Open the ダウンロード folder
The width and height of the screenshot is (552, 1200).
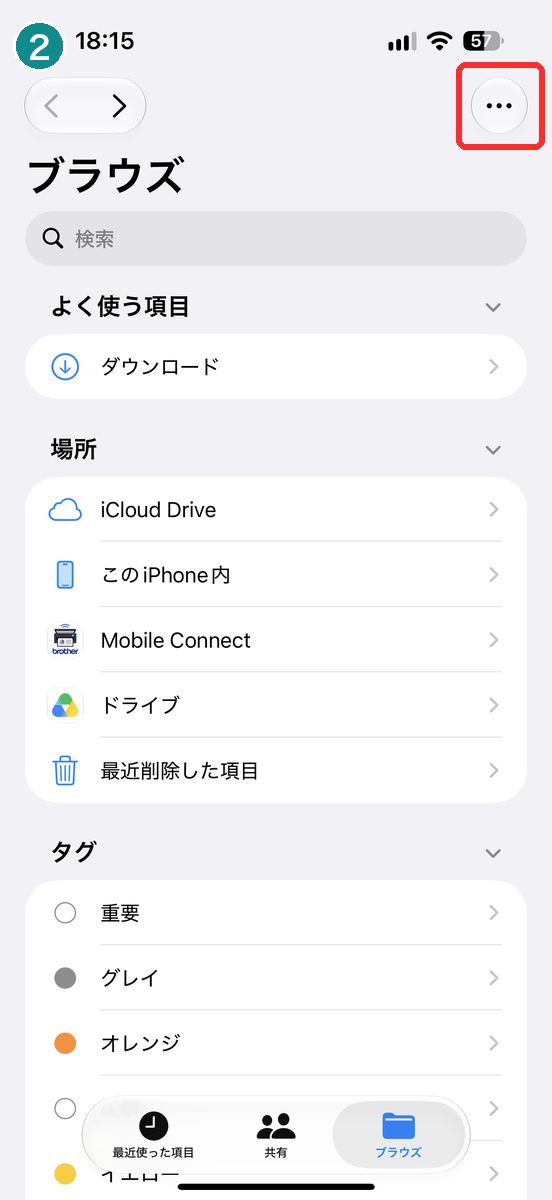pyautogui.click(x=276, y=367)
